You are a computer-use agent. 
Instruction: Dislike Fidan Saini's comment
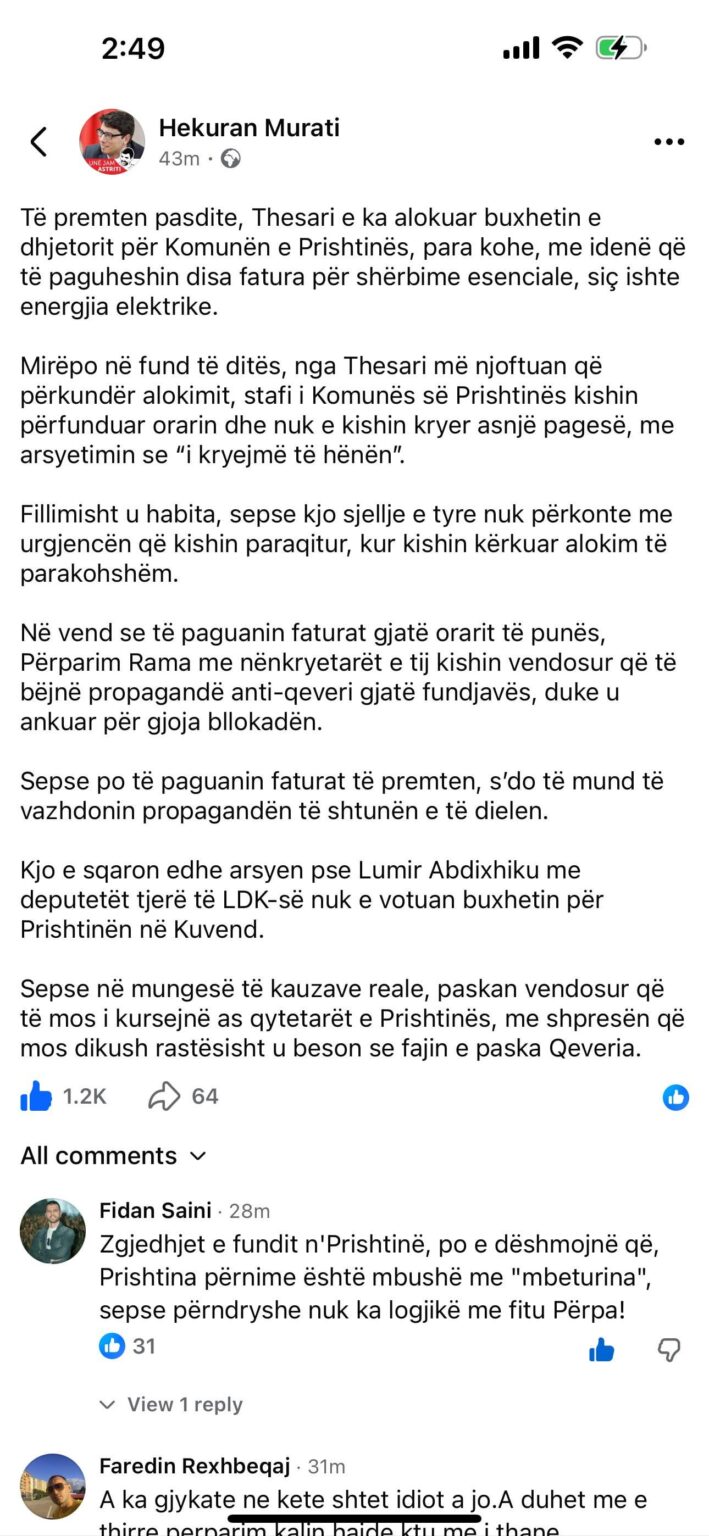click(x=669, y=1350)
